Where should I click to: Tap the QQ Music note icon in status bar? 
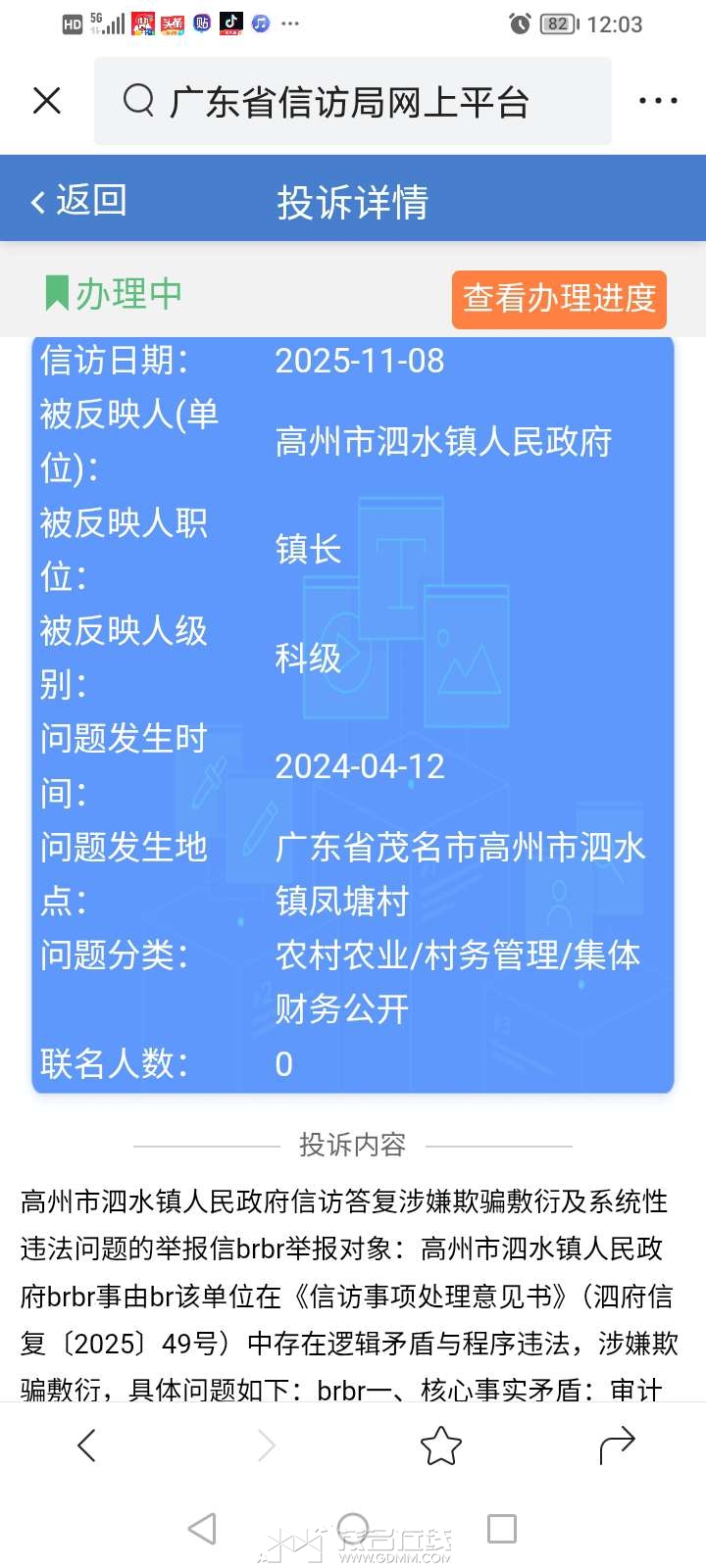[259, 24]
